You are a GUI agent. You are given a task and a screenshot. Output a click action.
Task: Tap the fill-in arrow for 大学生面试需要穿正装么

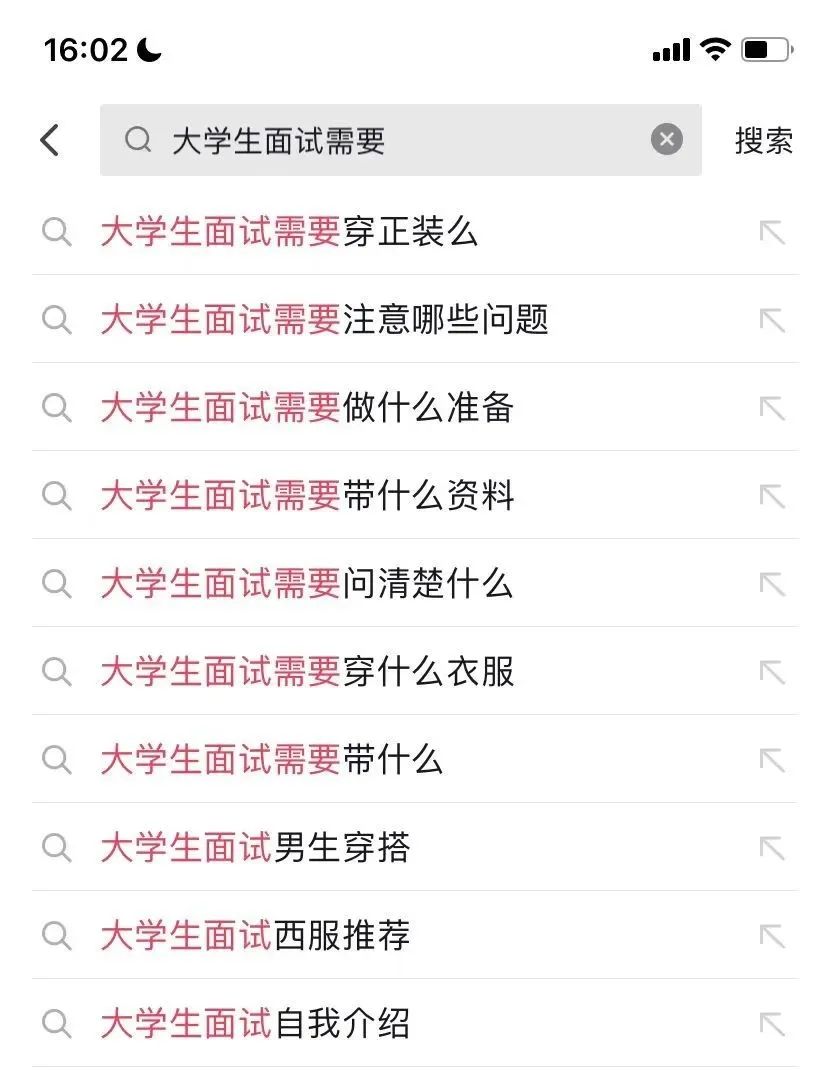[771, 232]
